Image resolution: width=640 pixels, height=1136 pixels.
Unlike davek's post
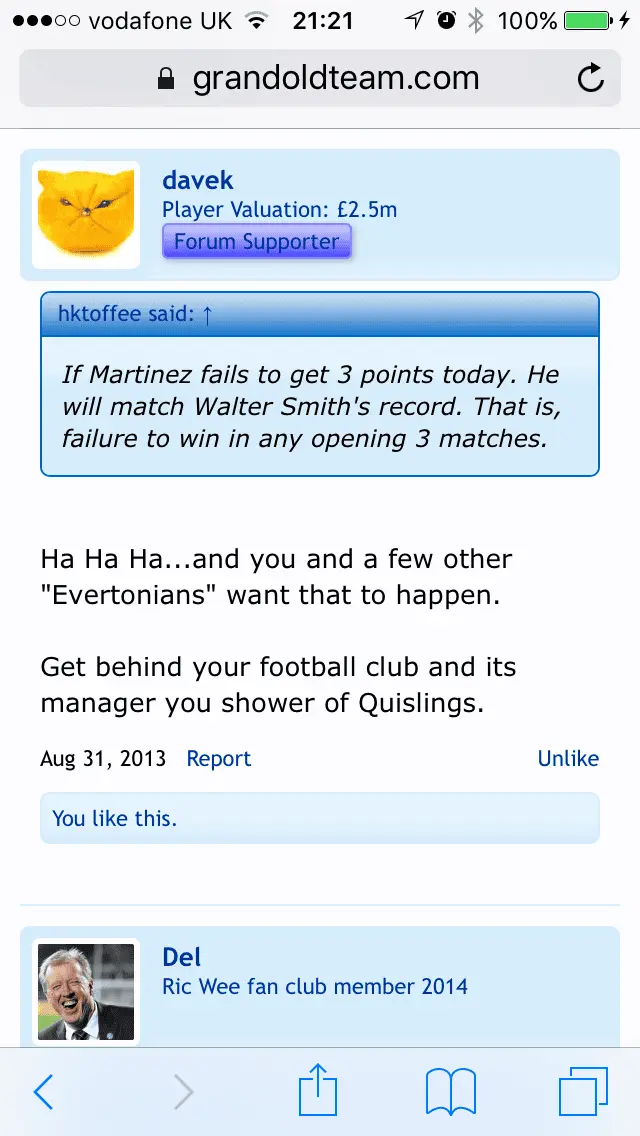[x=568, y=759]
